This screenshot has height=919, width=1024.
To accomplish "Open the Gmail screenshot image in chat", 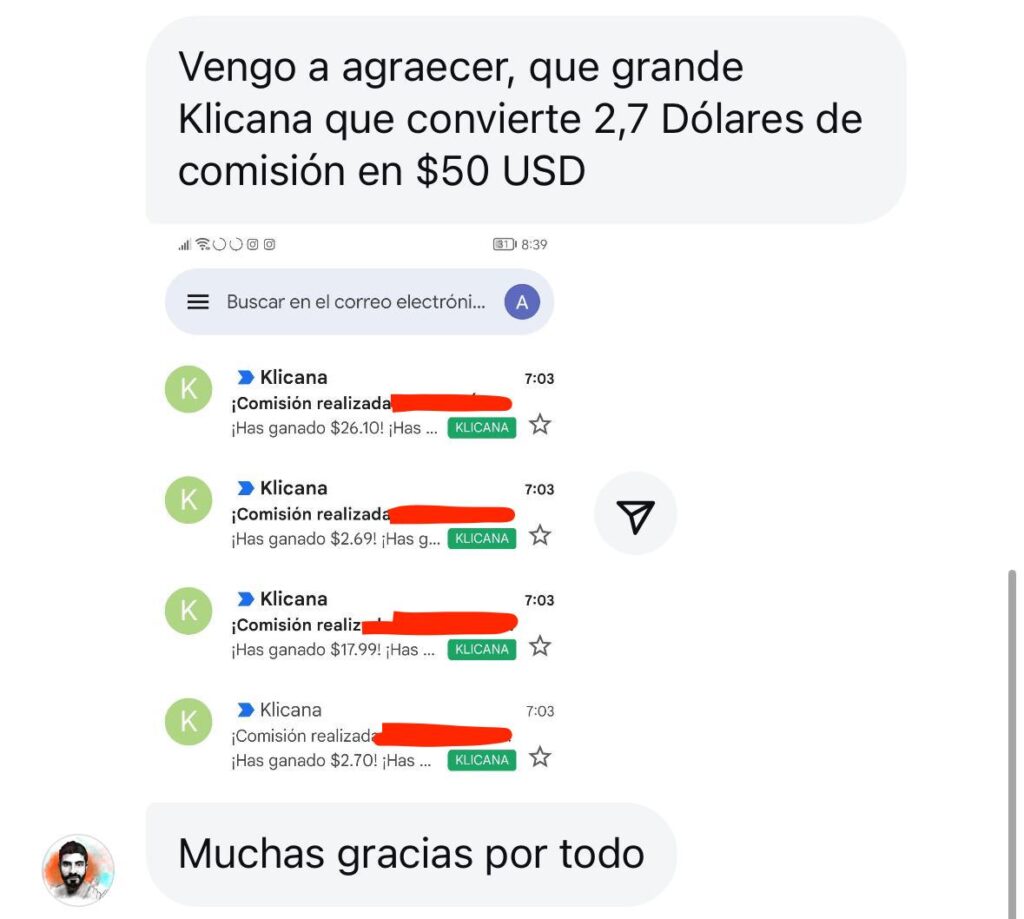I will pos(360,510).
